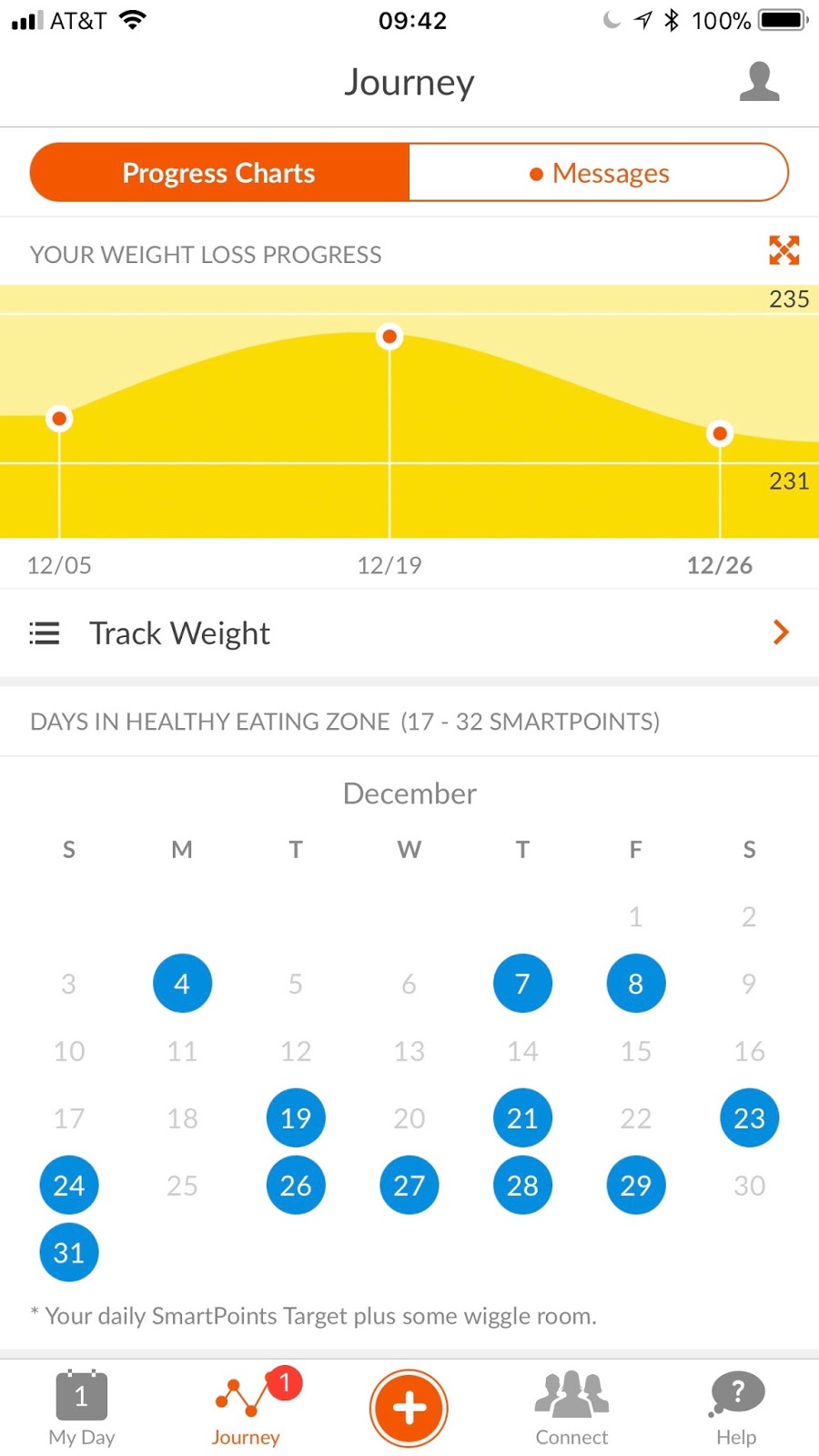The width and height of the screenshot is (819, 1456).
Task: Switch to the Messages tab
Action: pyautogui.click(x=599, y=173)
